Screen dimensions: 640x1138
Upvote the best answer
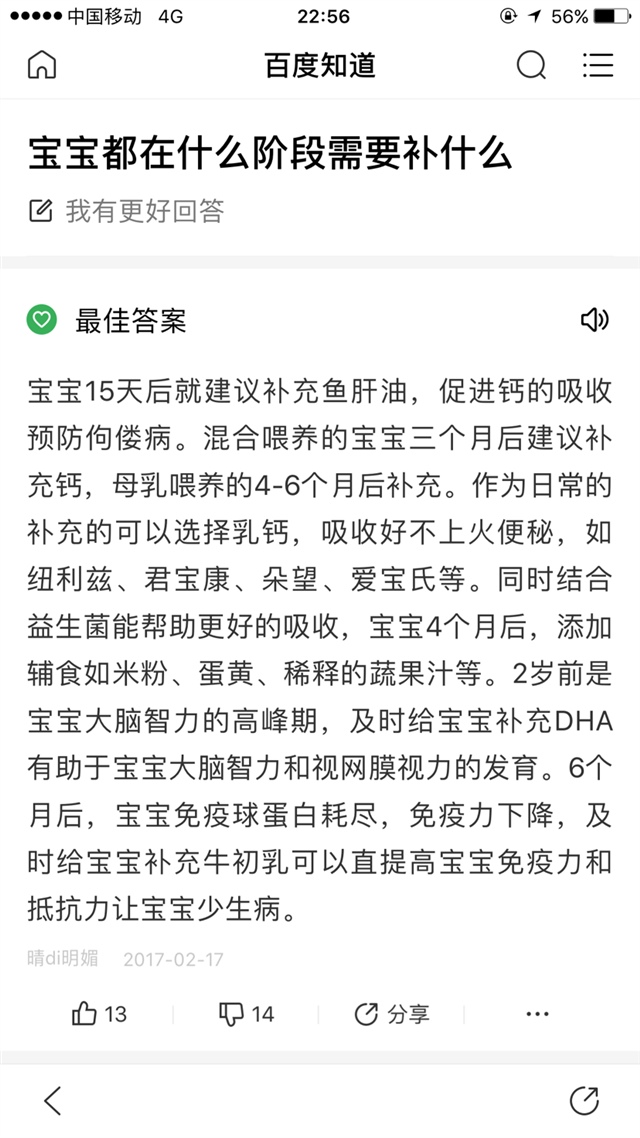(99, 1014)
